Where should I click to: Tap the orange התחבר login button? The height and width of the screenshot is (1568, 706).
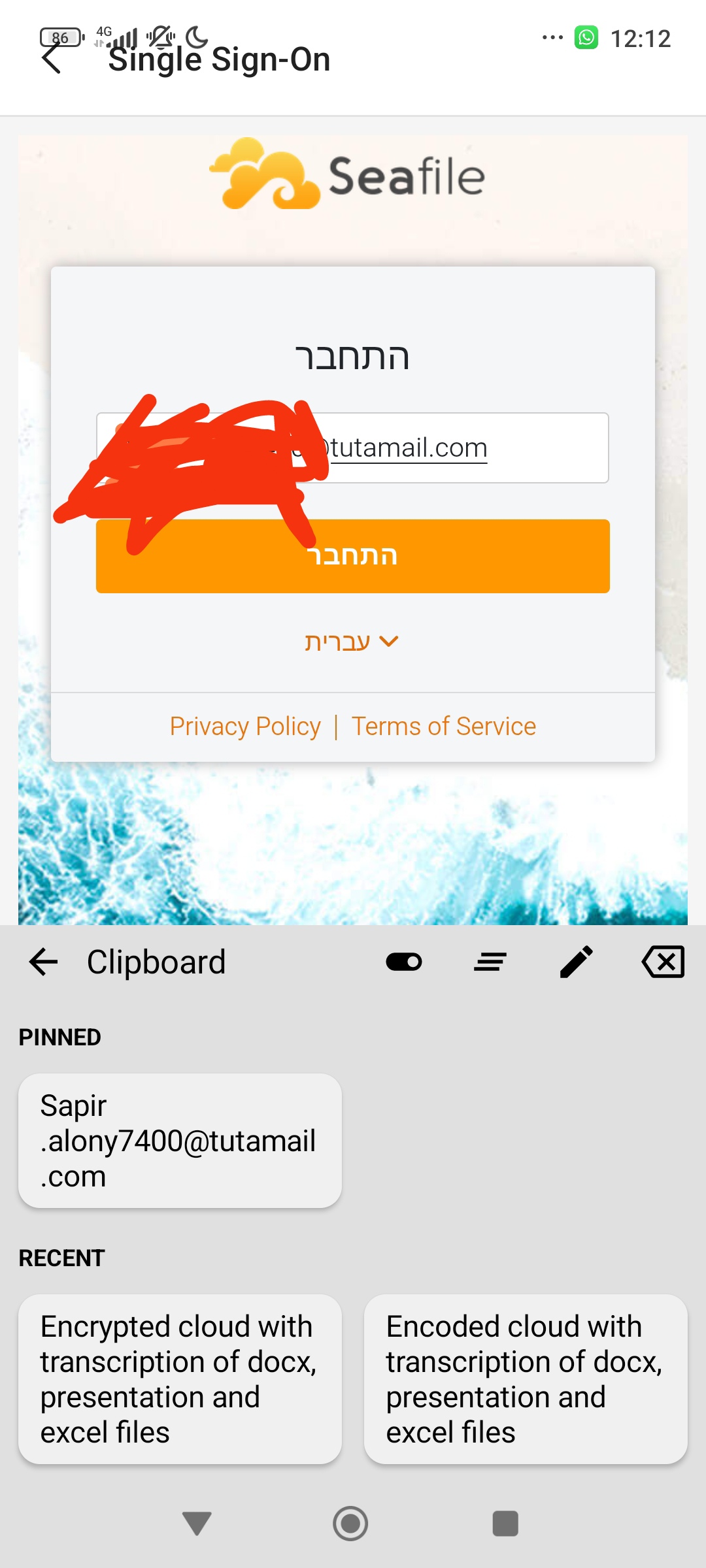point(352,556)
